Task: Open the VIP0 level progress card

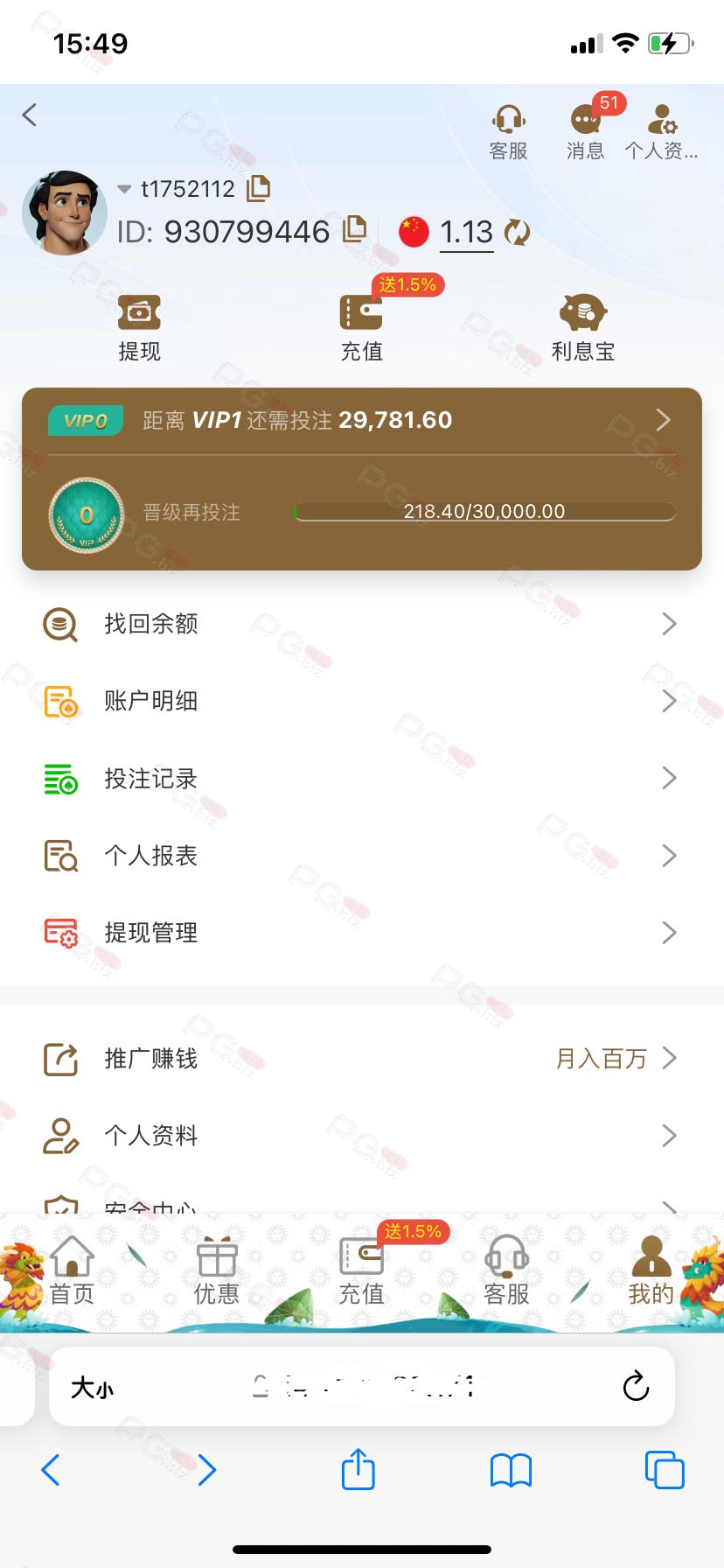Action: [362, 479]
